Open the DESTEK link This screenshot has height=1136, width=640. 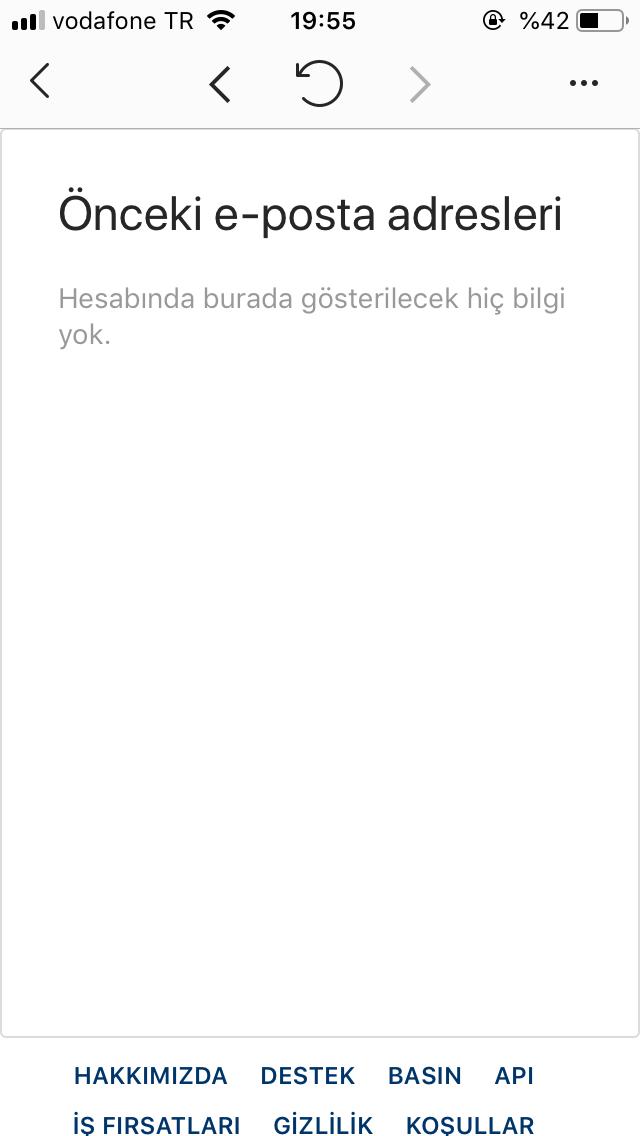click(308, 1076)
